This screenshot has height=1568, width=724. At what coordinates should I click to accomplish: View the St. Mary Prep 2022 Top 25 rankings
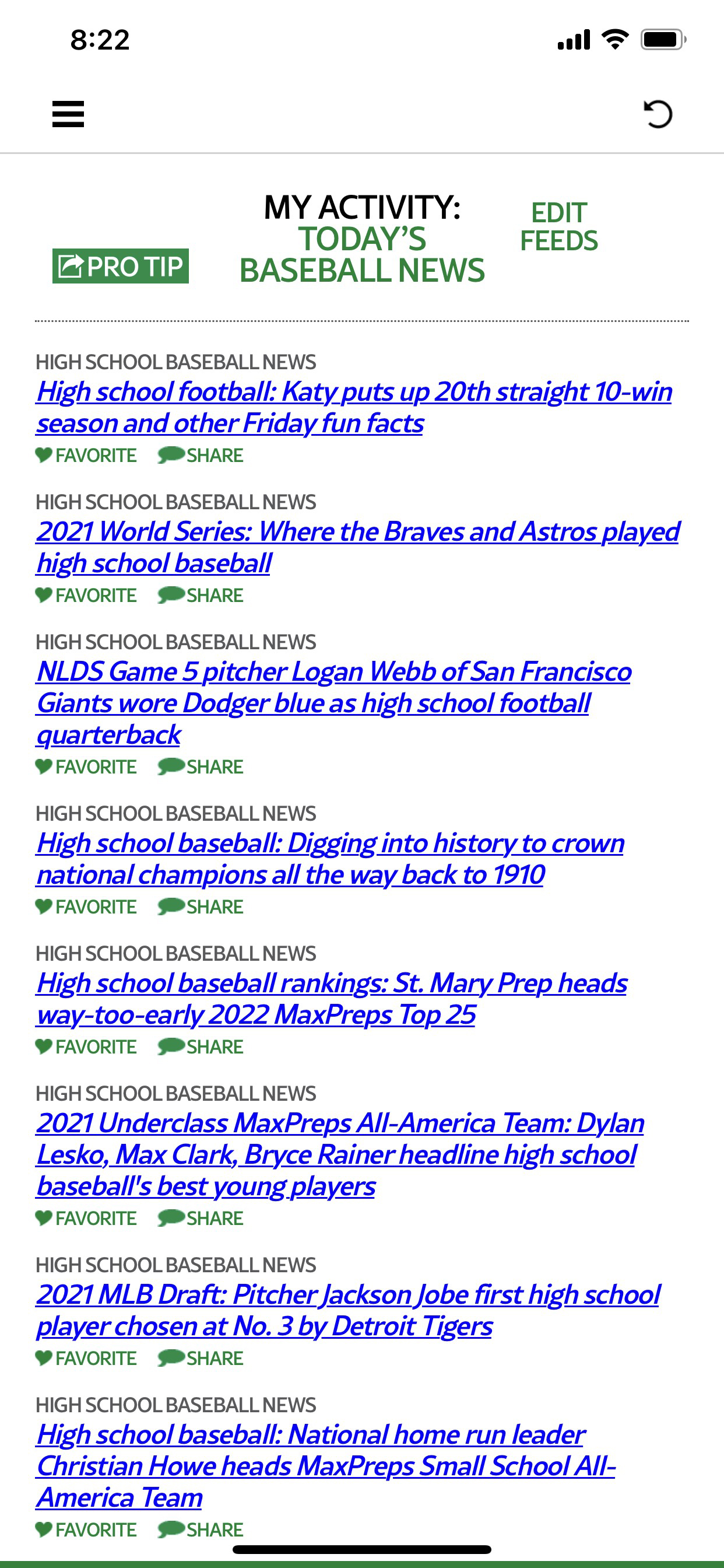331,998
